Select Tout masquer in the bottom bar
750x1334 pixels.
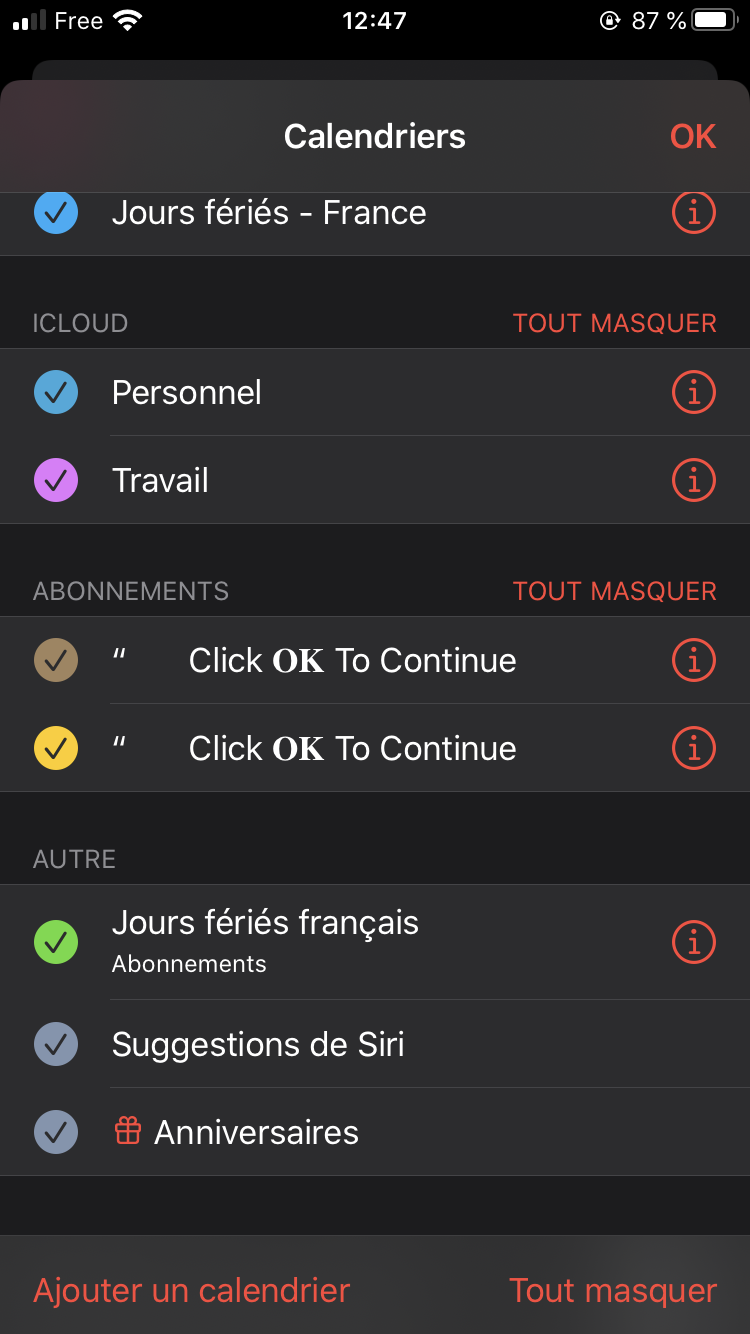(613, 1290)
